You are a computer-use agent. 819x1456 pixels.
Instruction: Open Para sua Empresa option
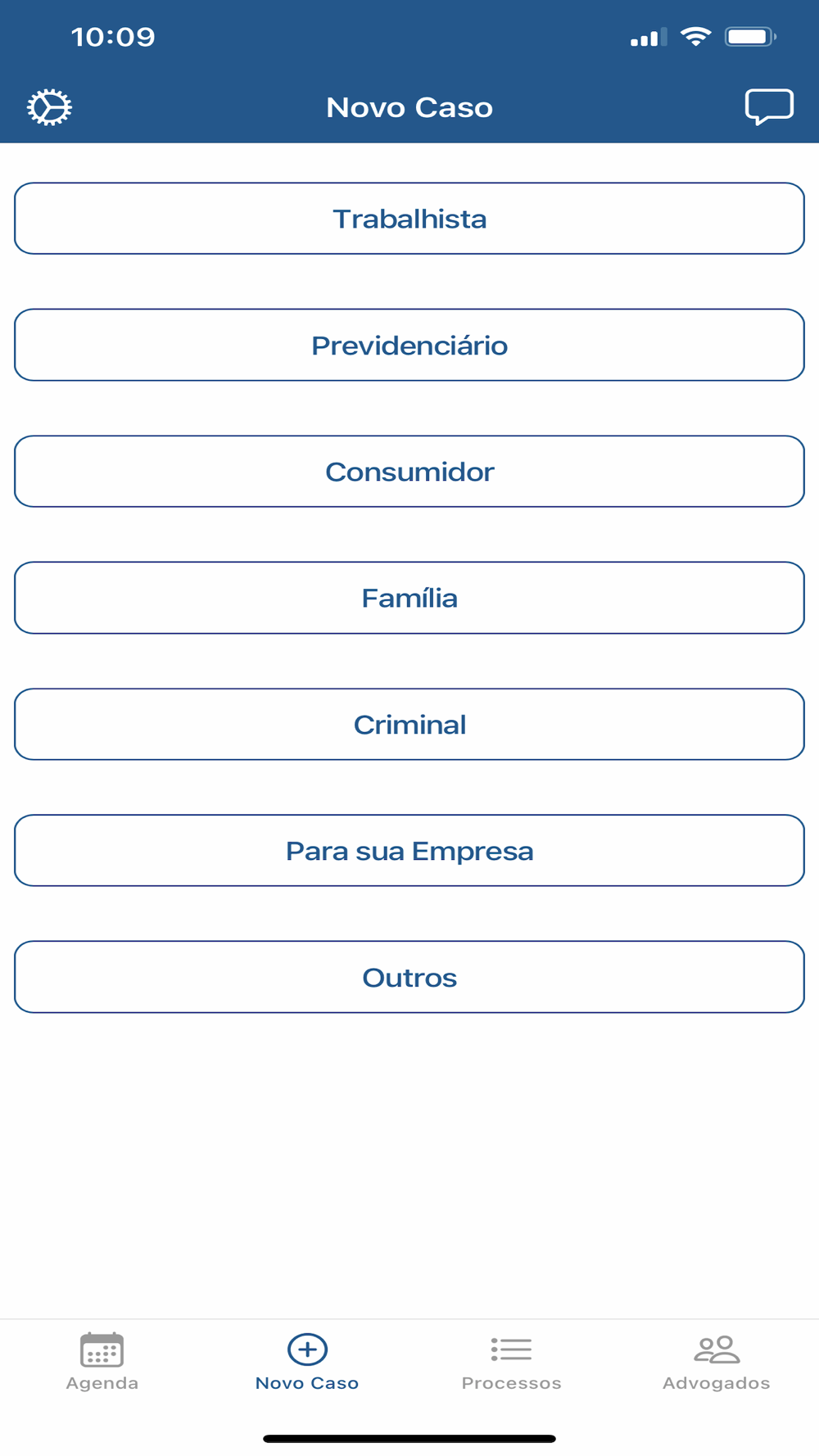click(x=409, y=851)
